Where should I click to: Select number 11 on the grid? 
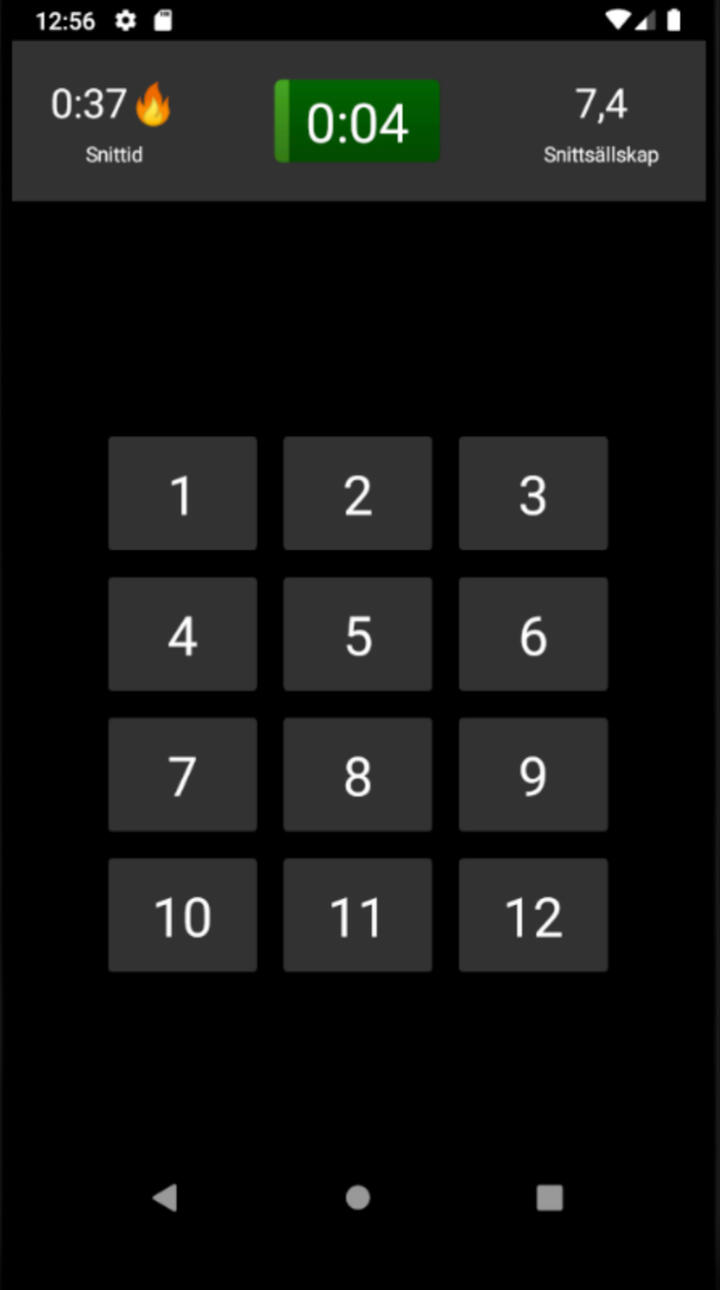click(x=357, y=915)
